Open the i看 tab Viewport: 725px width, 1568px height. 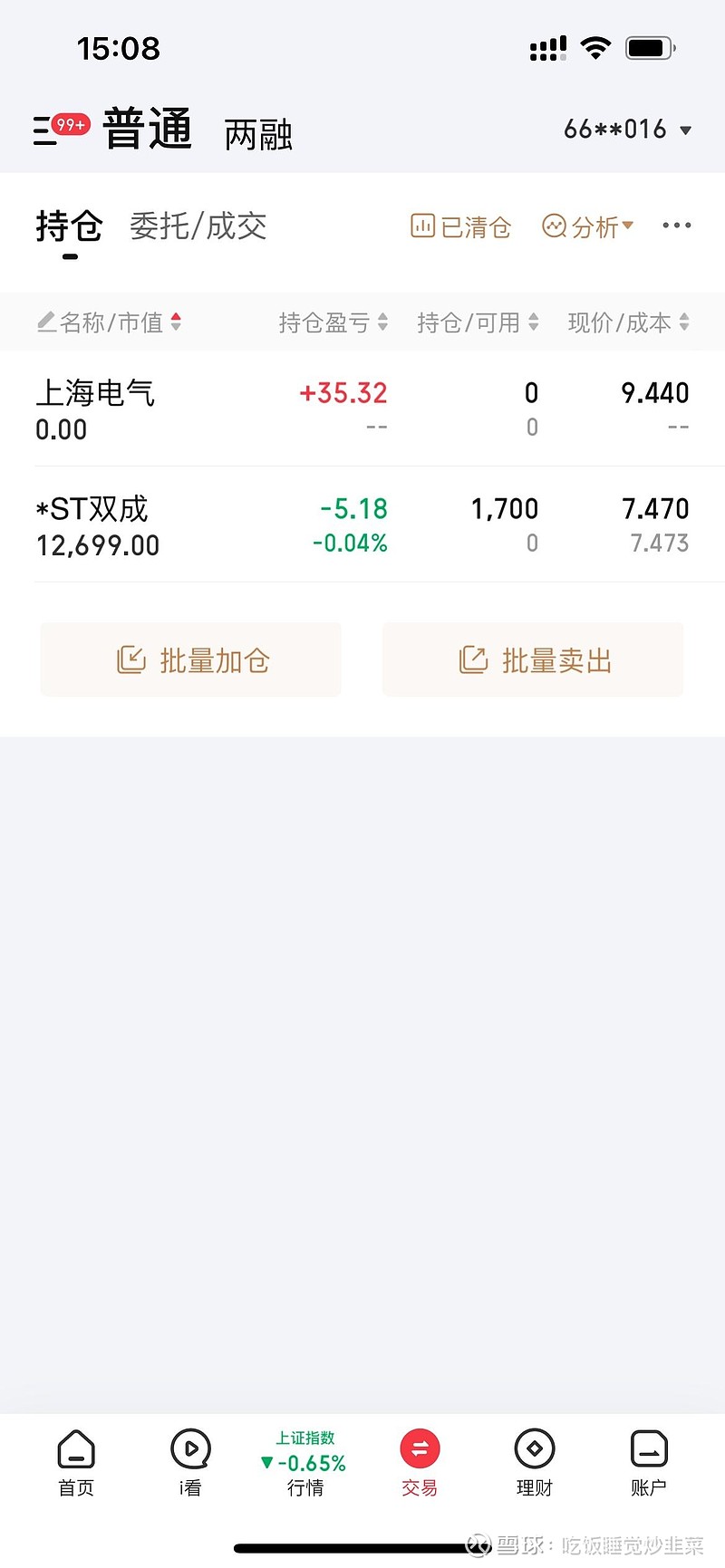(x=190, y=1463)
